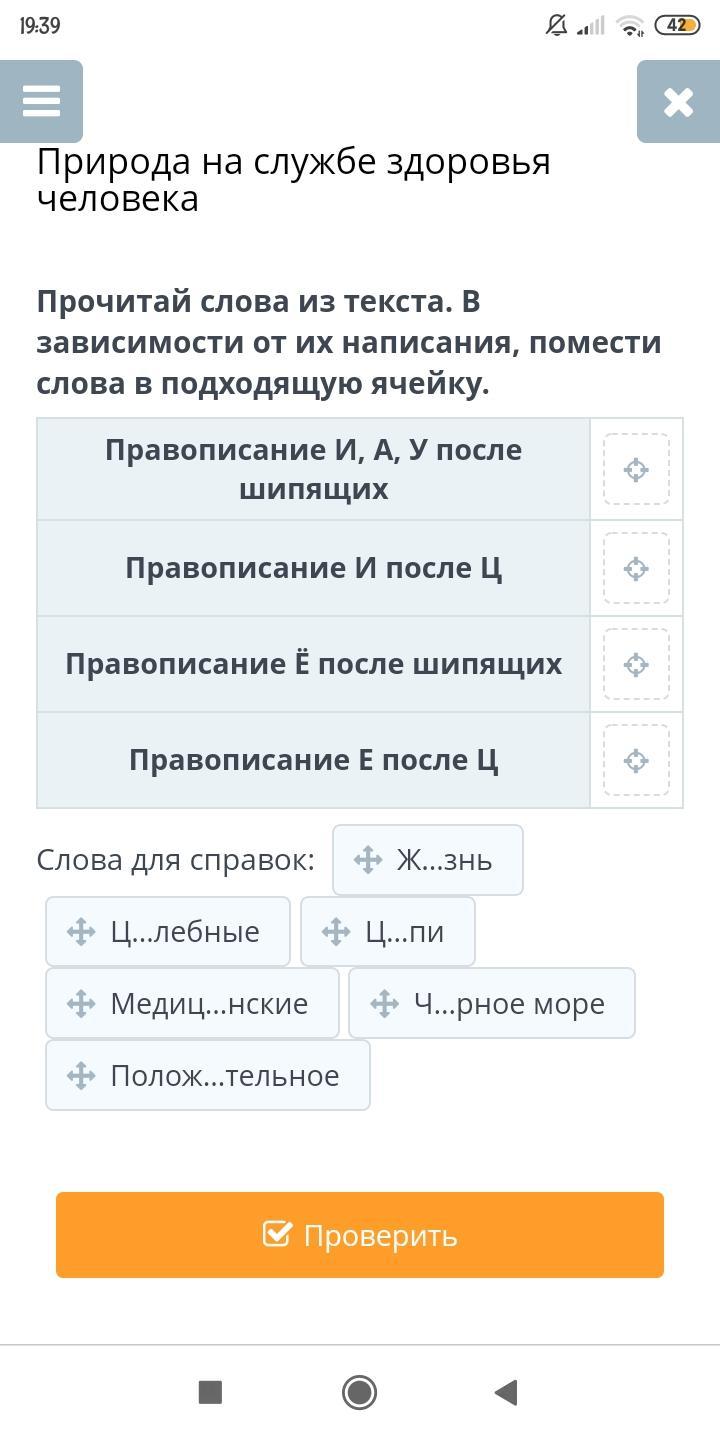
Task: Select the word chip Полож...тельное
Action: pyautogui.click(x=208, y=1075)
